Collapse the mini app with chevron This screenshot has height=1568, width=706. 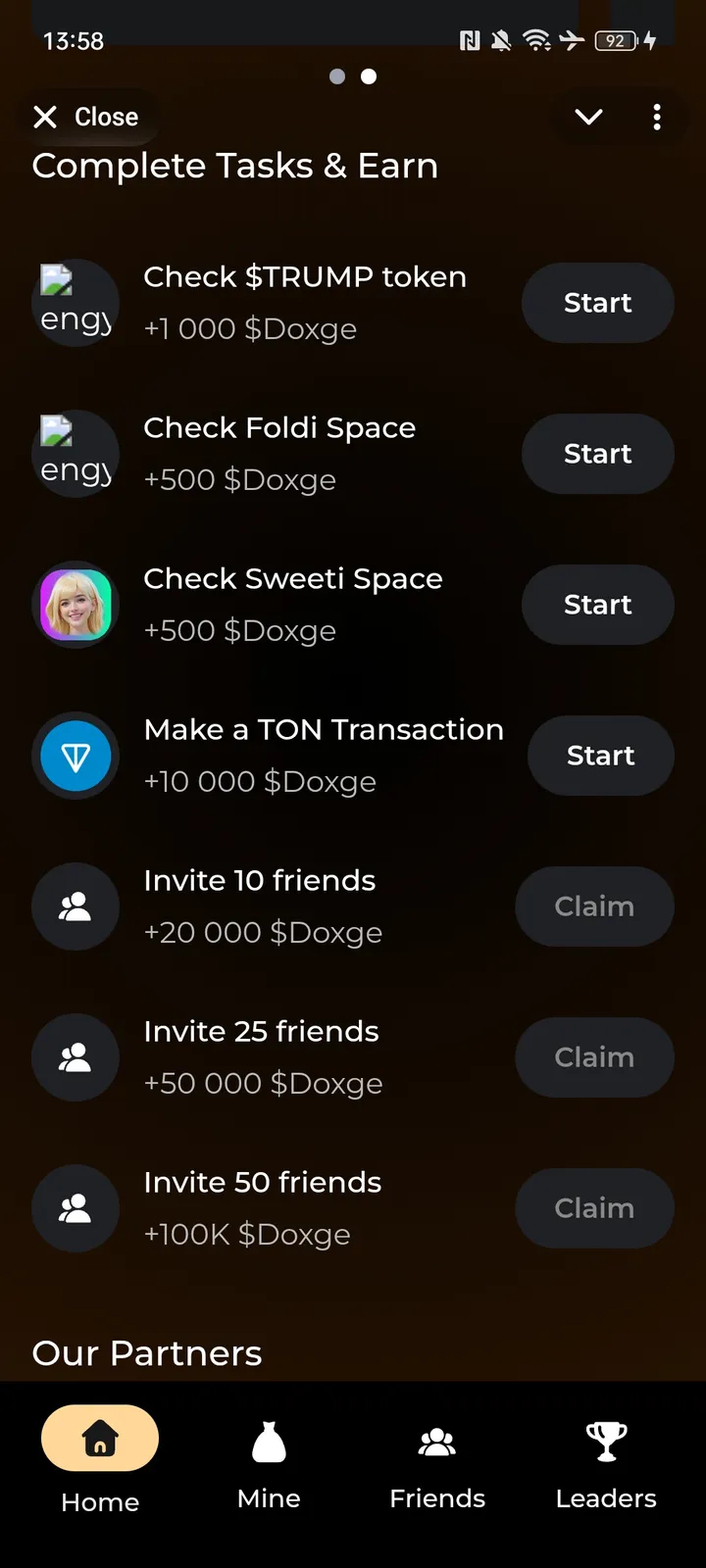[588, 117]
